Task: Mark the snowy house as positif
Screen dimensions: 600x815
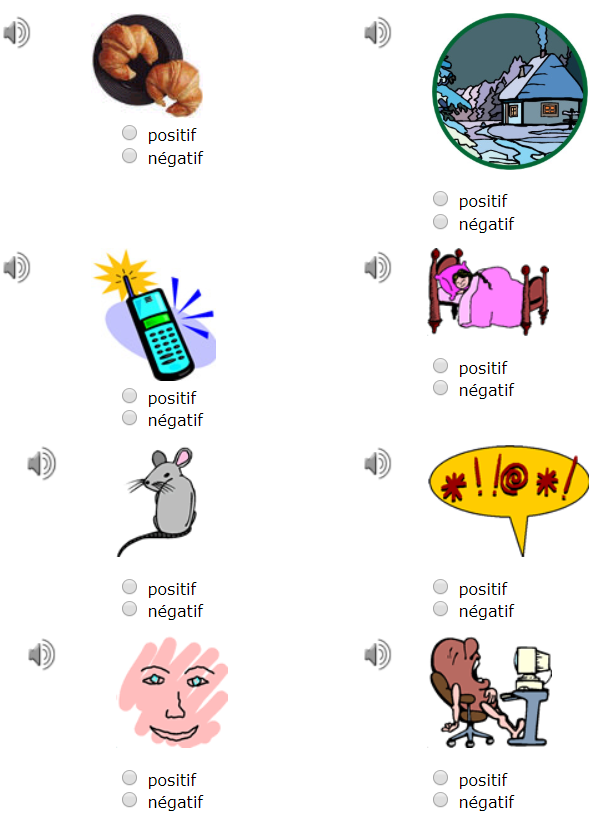Action: [440, 200]
